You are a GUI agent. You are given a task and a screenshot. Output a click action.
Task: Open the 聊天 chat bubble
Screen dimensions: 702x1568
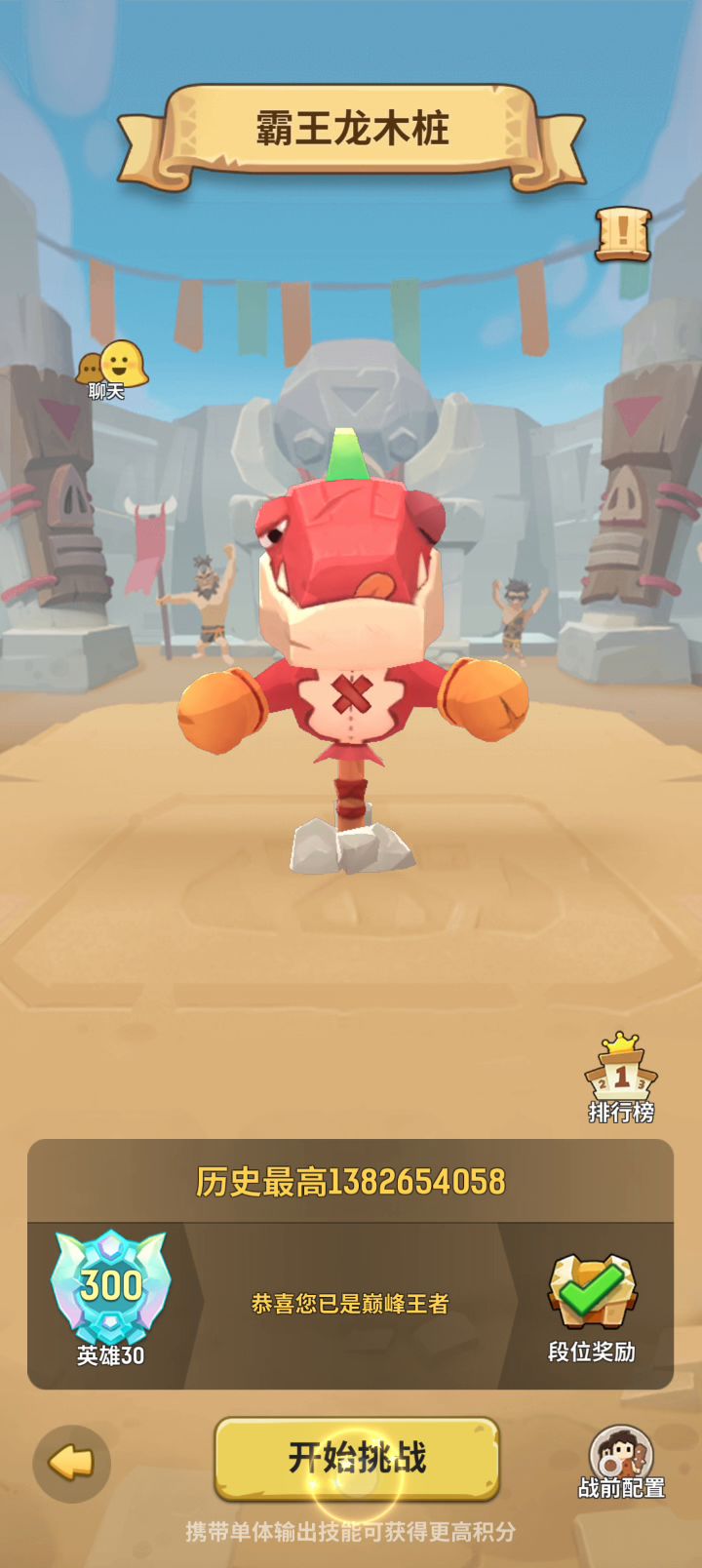[x=112, y=371]
